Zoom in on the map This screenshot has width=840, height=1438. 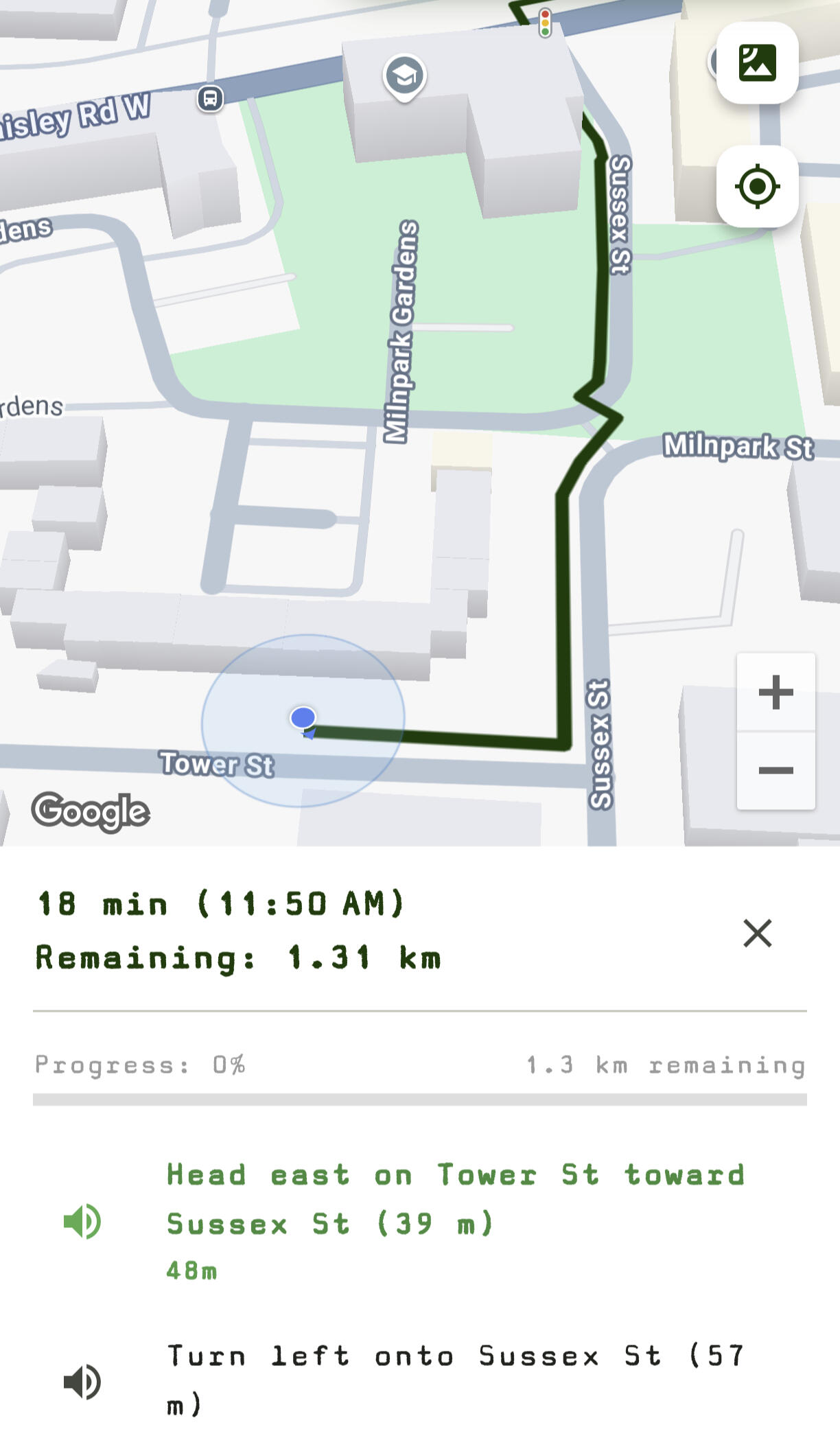tap(775, 692)
